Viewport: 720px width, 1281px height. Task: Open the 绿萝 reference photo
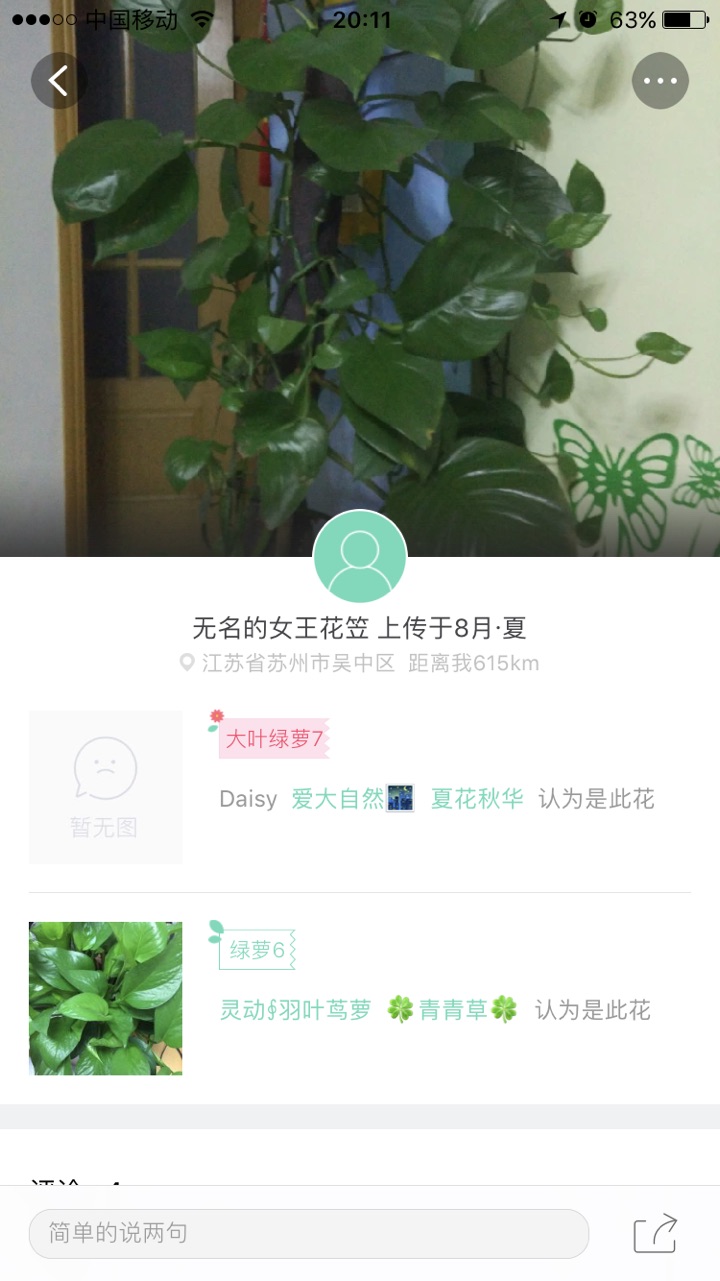click(x=106, y=998)
